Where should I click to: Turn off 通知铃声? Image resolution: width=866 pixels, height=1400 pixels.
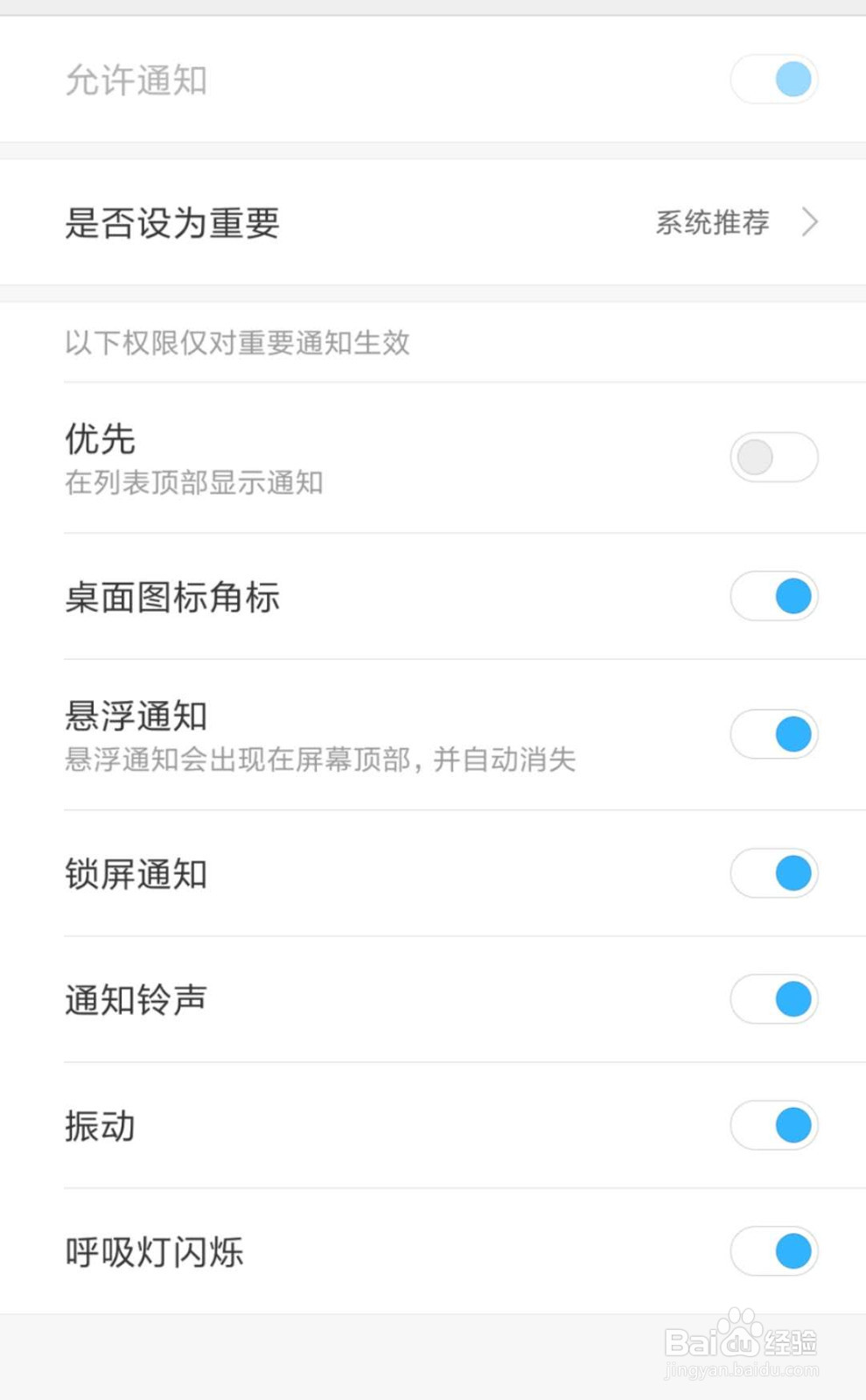(774, 999)
